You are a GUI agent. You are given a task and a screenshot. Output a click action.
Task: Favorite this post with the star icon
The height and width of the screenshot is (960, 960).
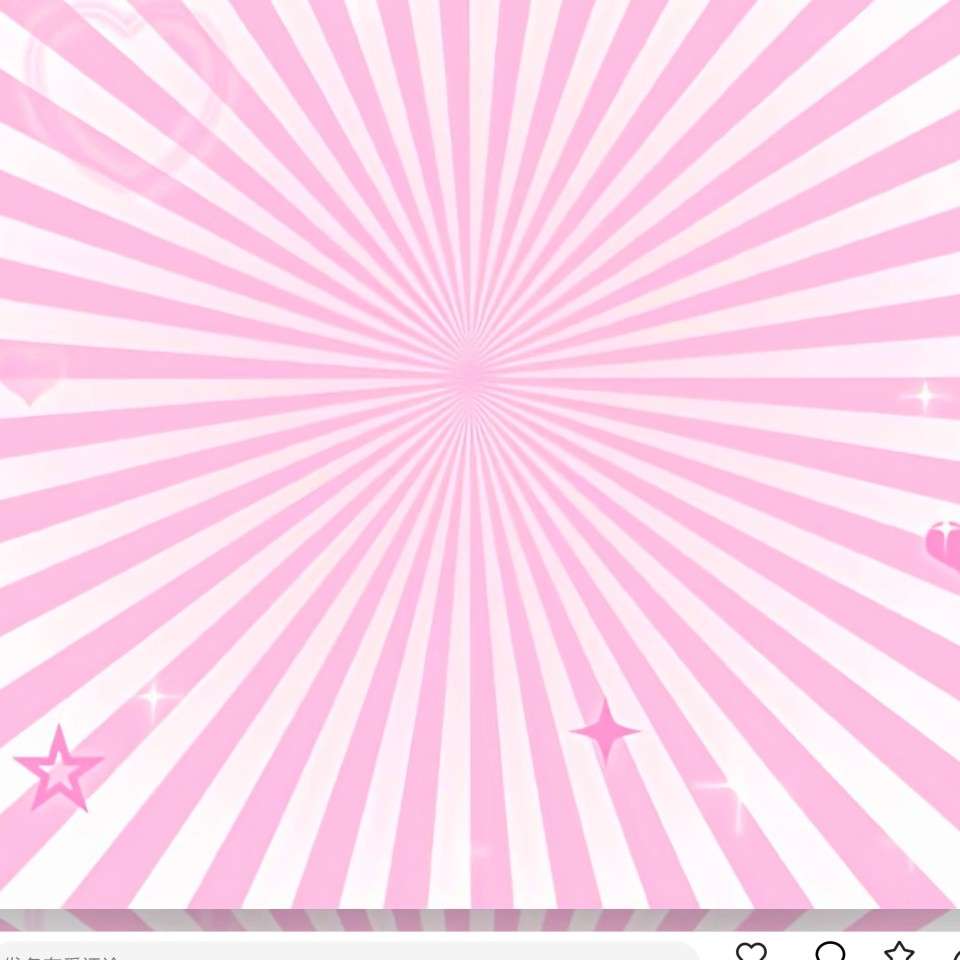899,952
